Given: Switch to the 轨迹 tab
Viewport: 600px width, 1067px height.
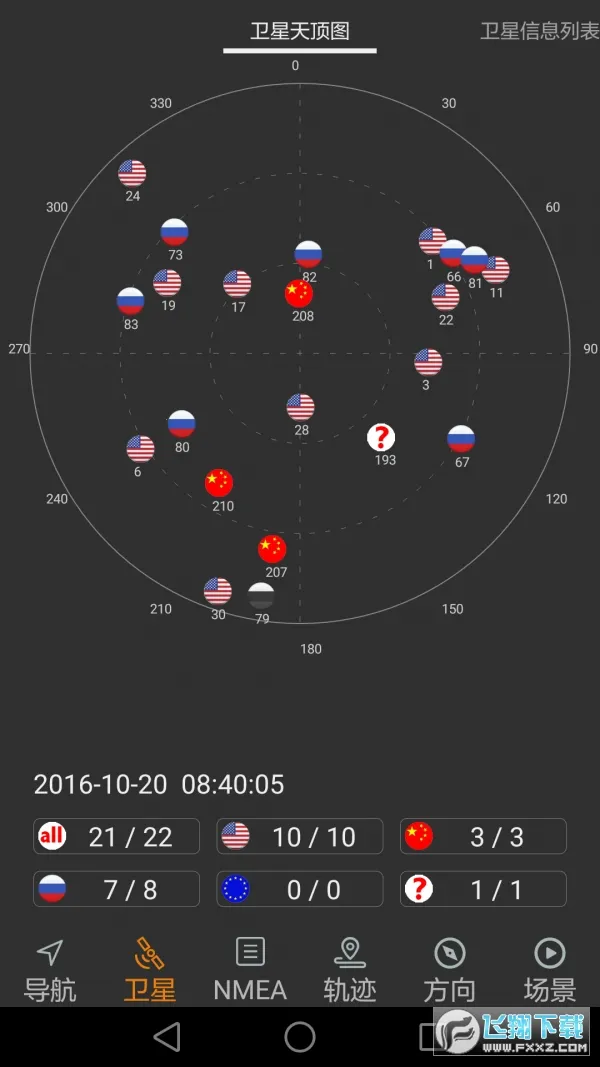Looking at the screenshot, I should pyautogui.click(x=350, y=970).
